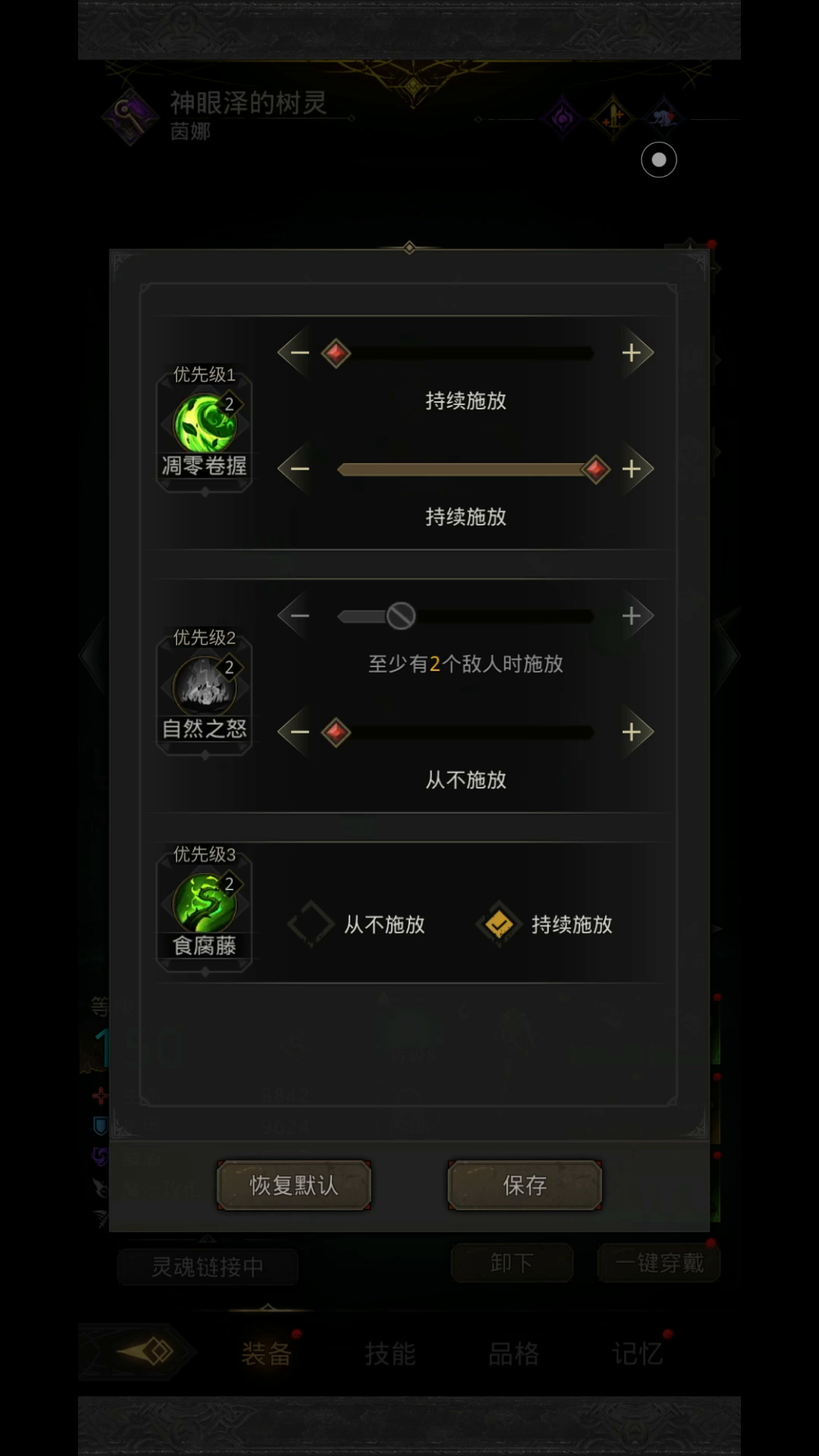The width and height of the screenshot is (819, 1456).
Task: Tap plus on 凋零卷握's upper slider
Action: pyautogui.click(x=632, y=353)
